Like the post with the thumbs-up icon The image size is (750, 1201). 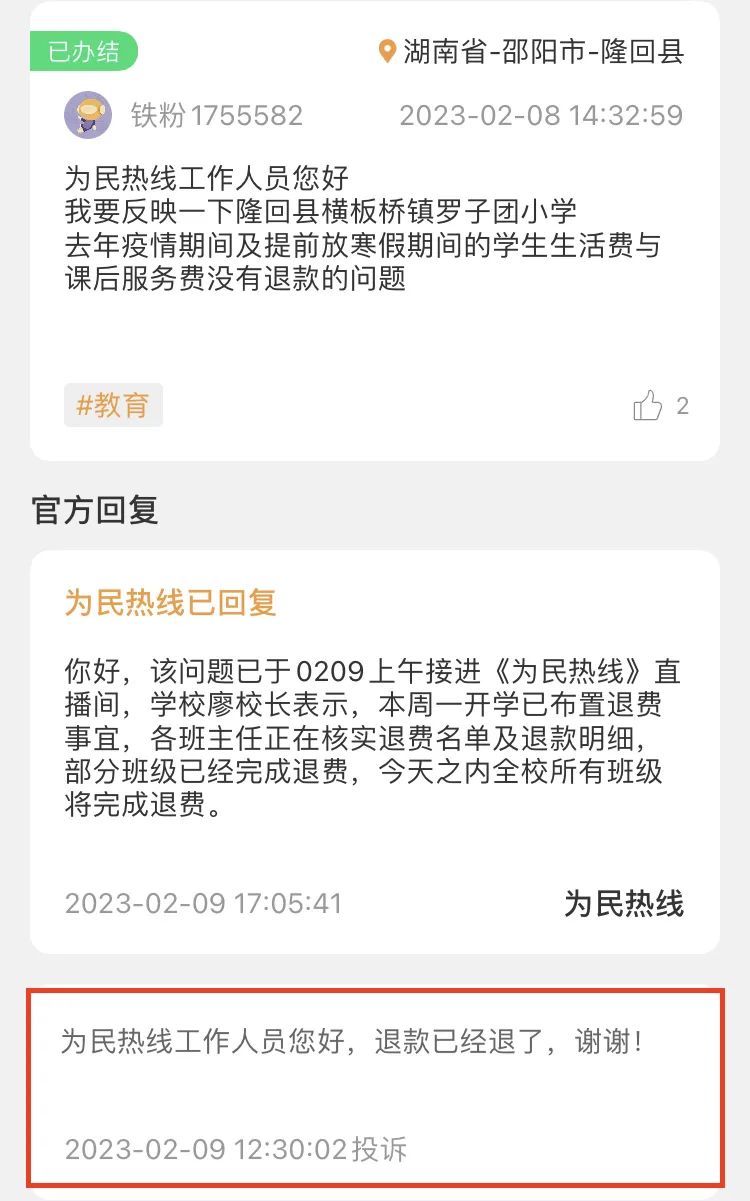coord(648,406)
